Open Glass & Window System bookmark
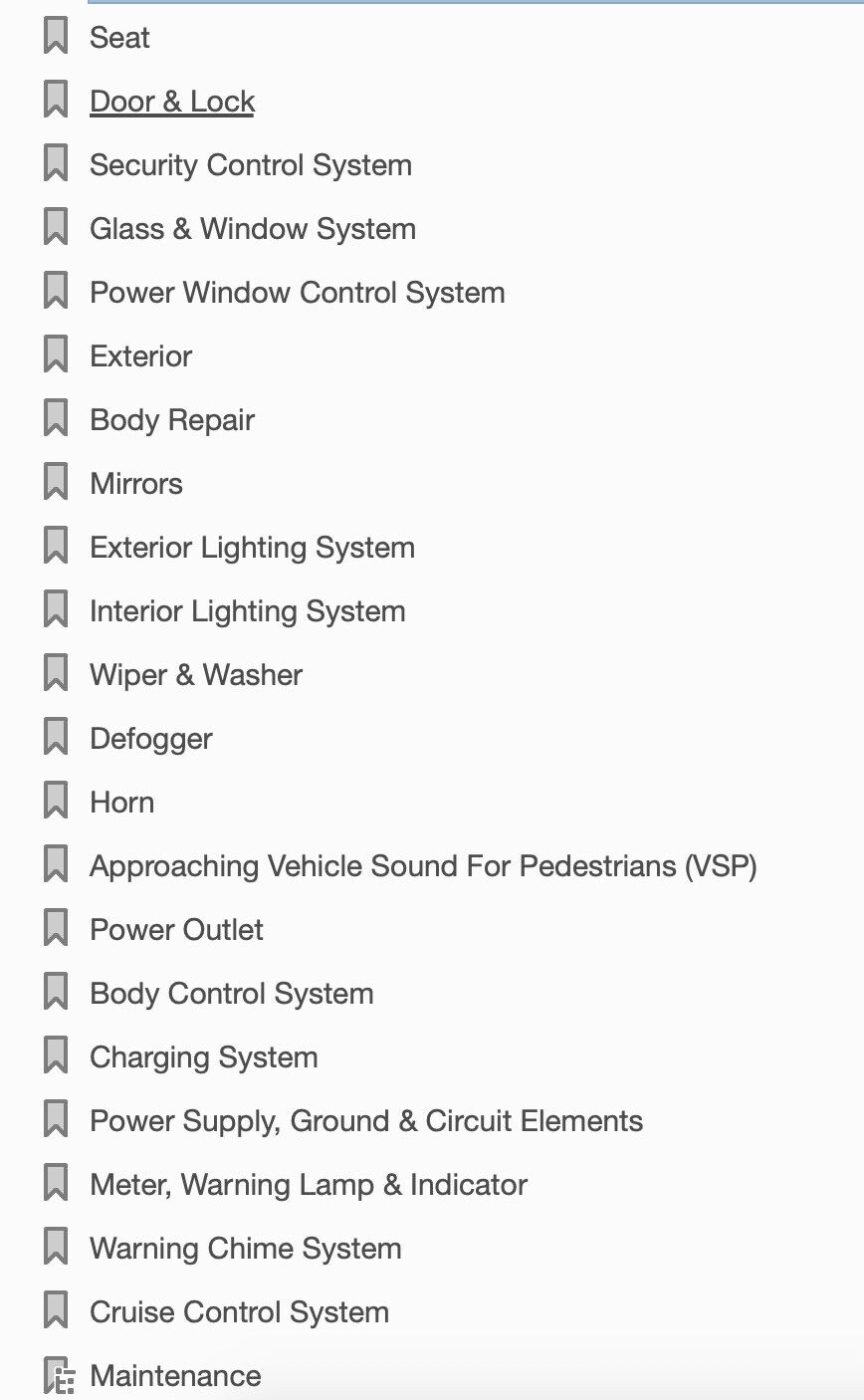The width and height of the screenshot is (864, 1400). (252, 229)
